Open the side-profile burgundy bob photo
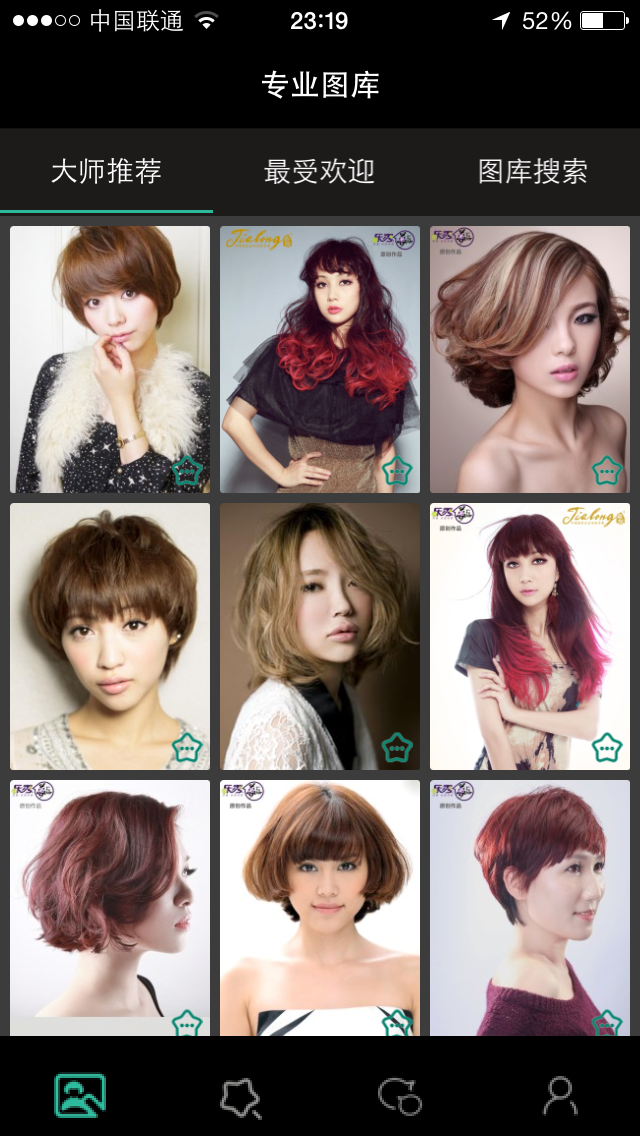The width and height of the screenshot is (640, 1136). click(x=110, y=907)
